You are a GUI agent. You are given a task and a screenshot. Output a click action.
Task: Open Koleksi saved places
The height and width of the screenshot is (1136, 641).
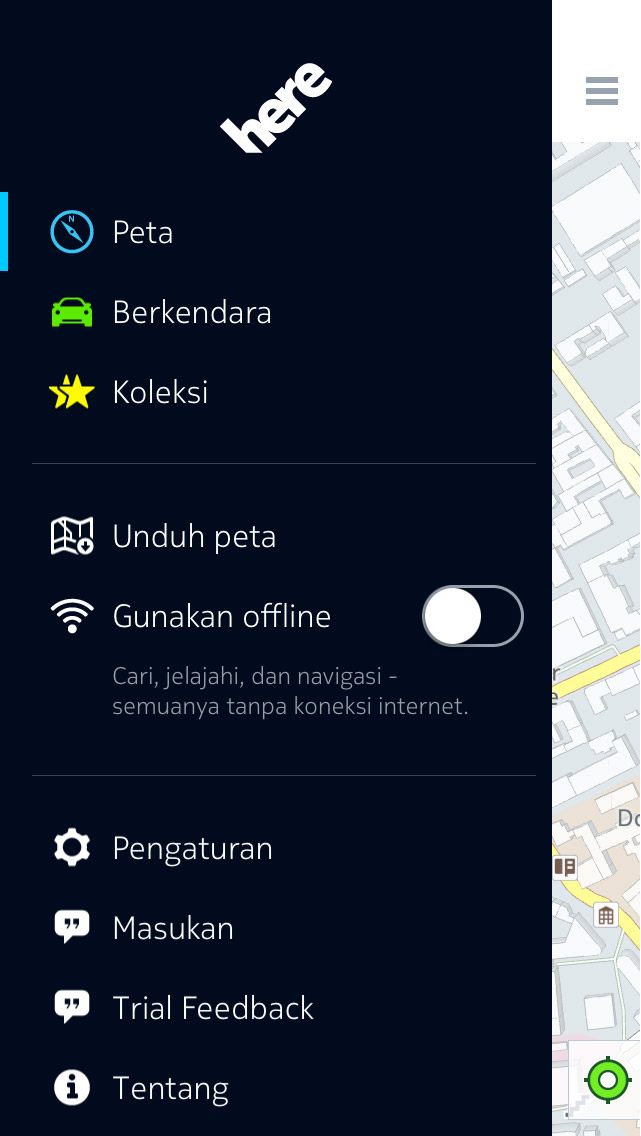160,392
